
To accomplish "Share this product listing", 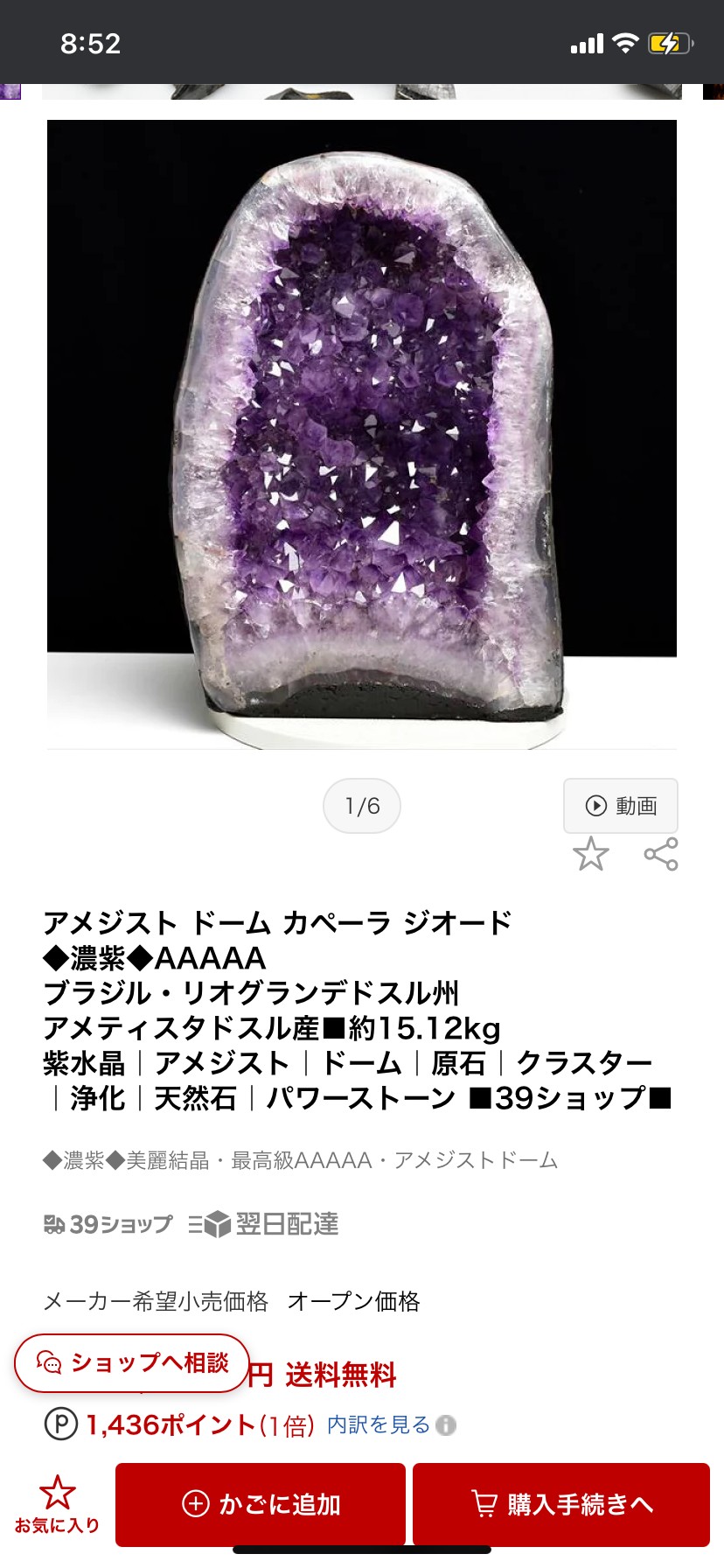I will pos(661,854).
